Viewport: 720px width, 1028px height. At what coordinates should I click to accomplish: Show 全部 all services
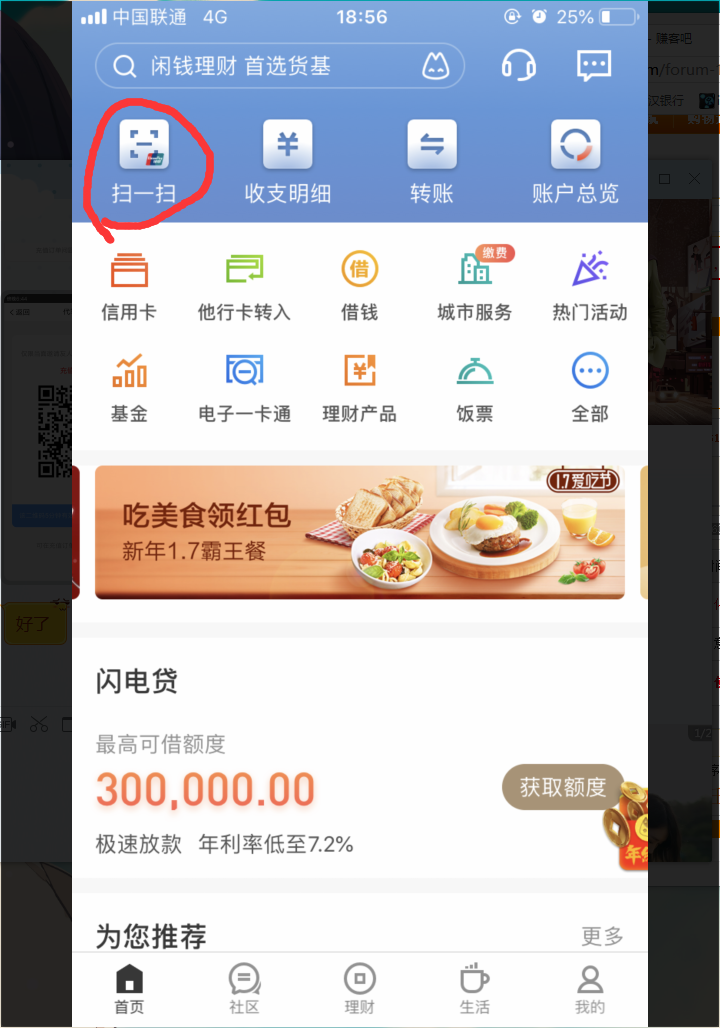pyautogui.click(x=589, y=387)
